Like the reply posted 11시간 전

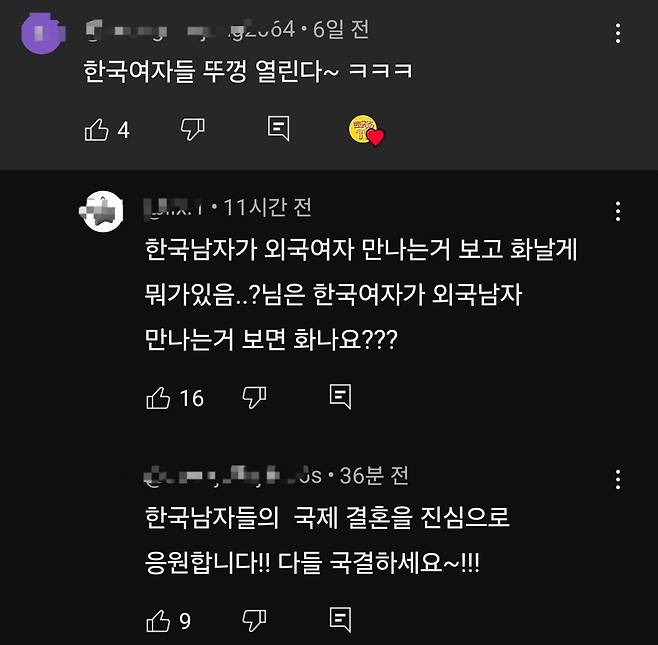[159, 398]
